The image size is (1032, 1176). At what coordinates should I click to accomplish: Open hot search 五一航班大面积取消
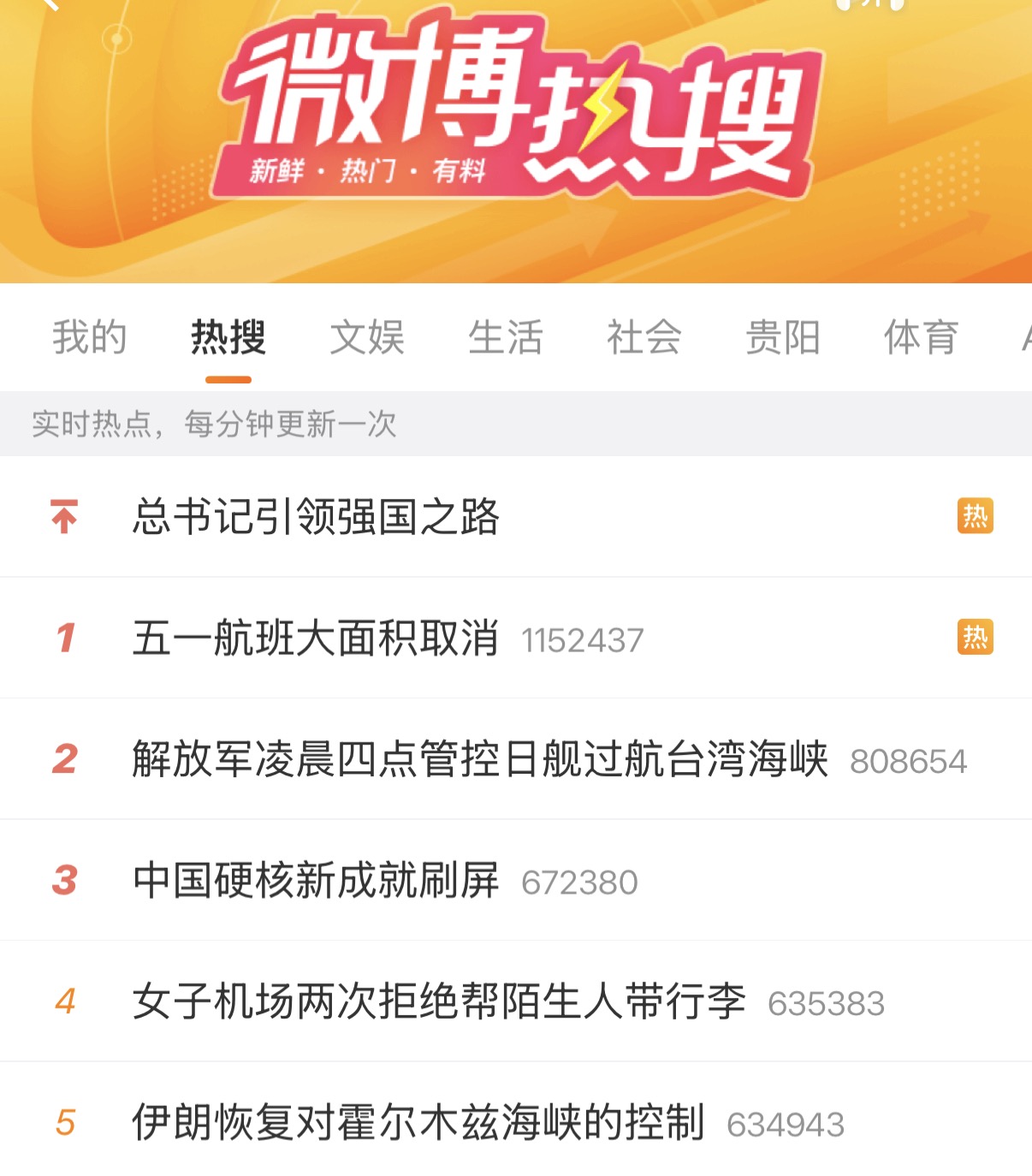click(x=316, y=638)
